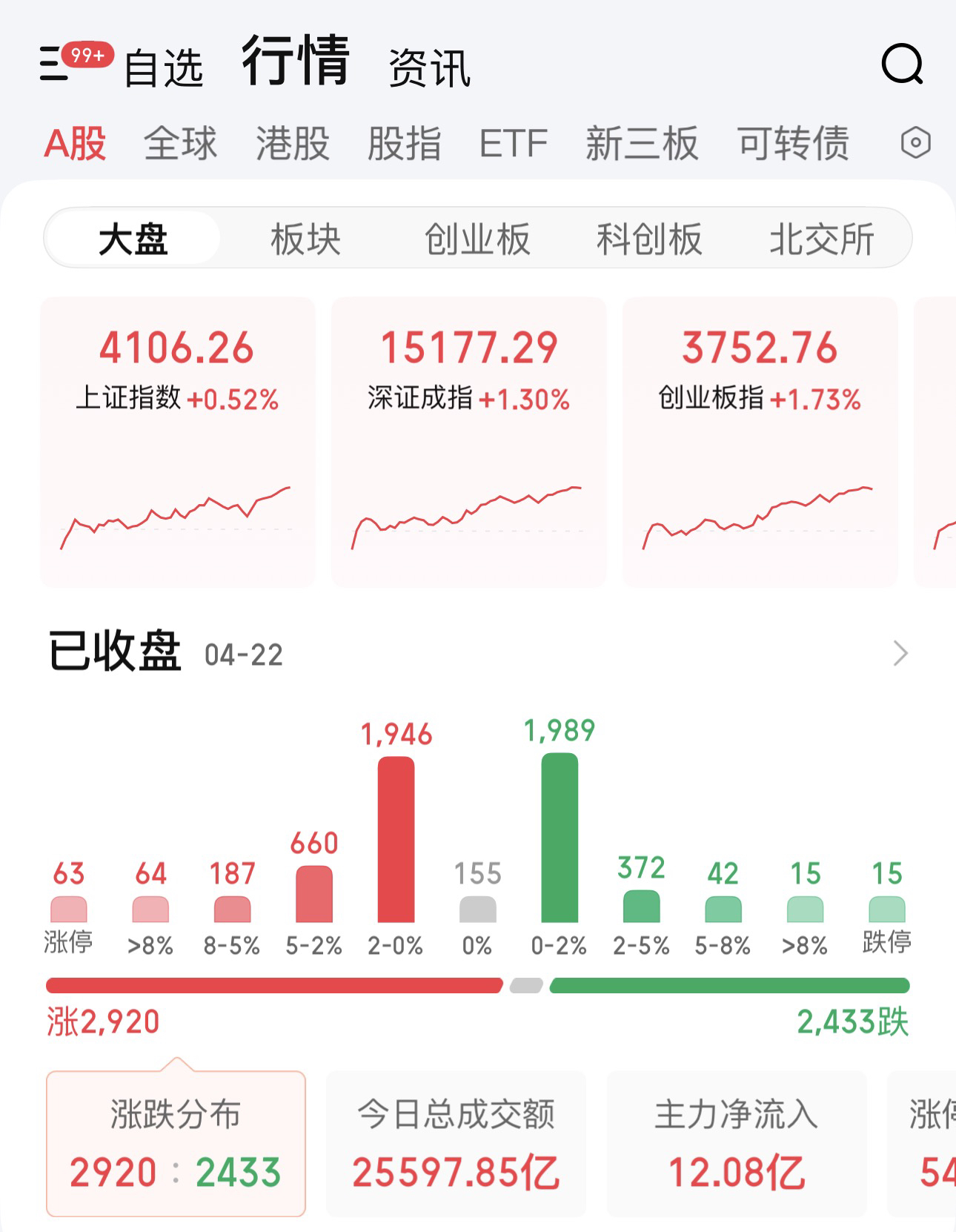Screen dimensions: 956x1232
Task: View the 创业板指 index card
Action: click(x=760, y=442)
